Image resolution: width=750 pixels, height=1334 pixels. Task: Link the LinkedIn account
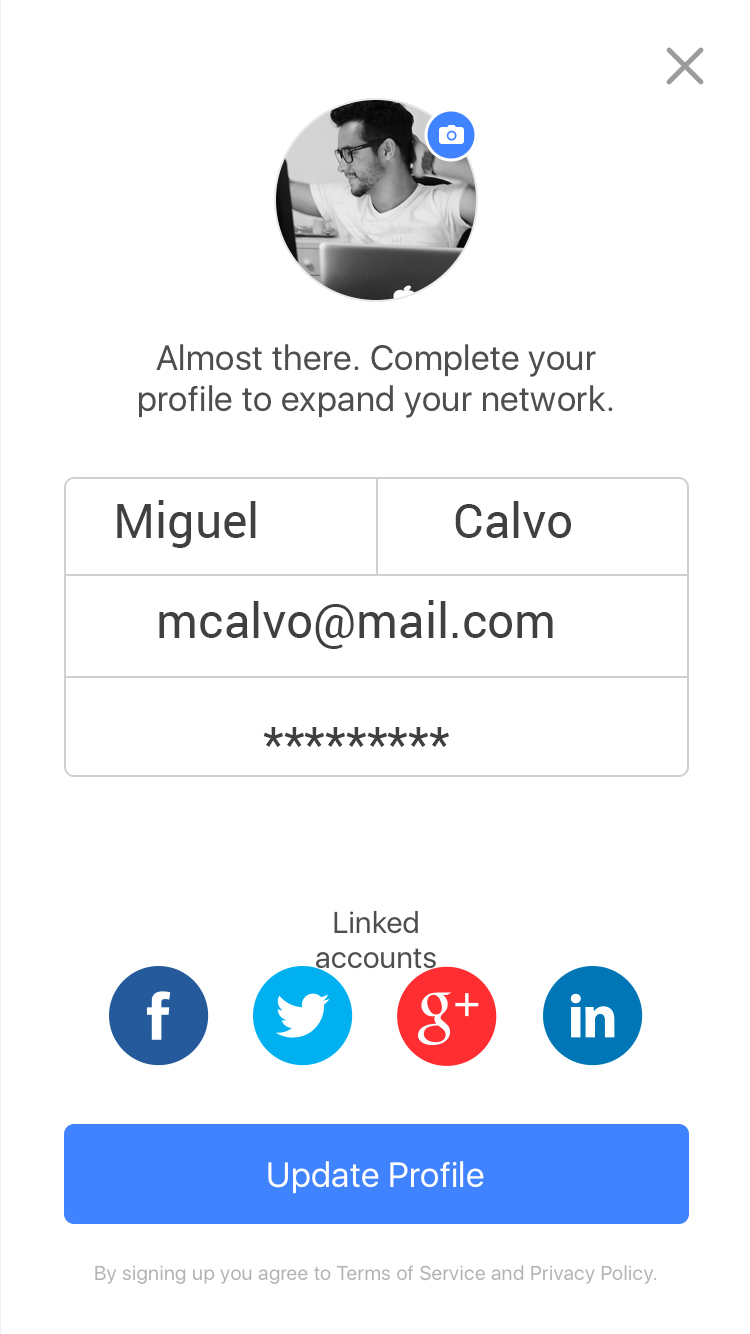tap(592, 1015)
